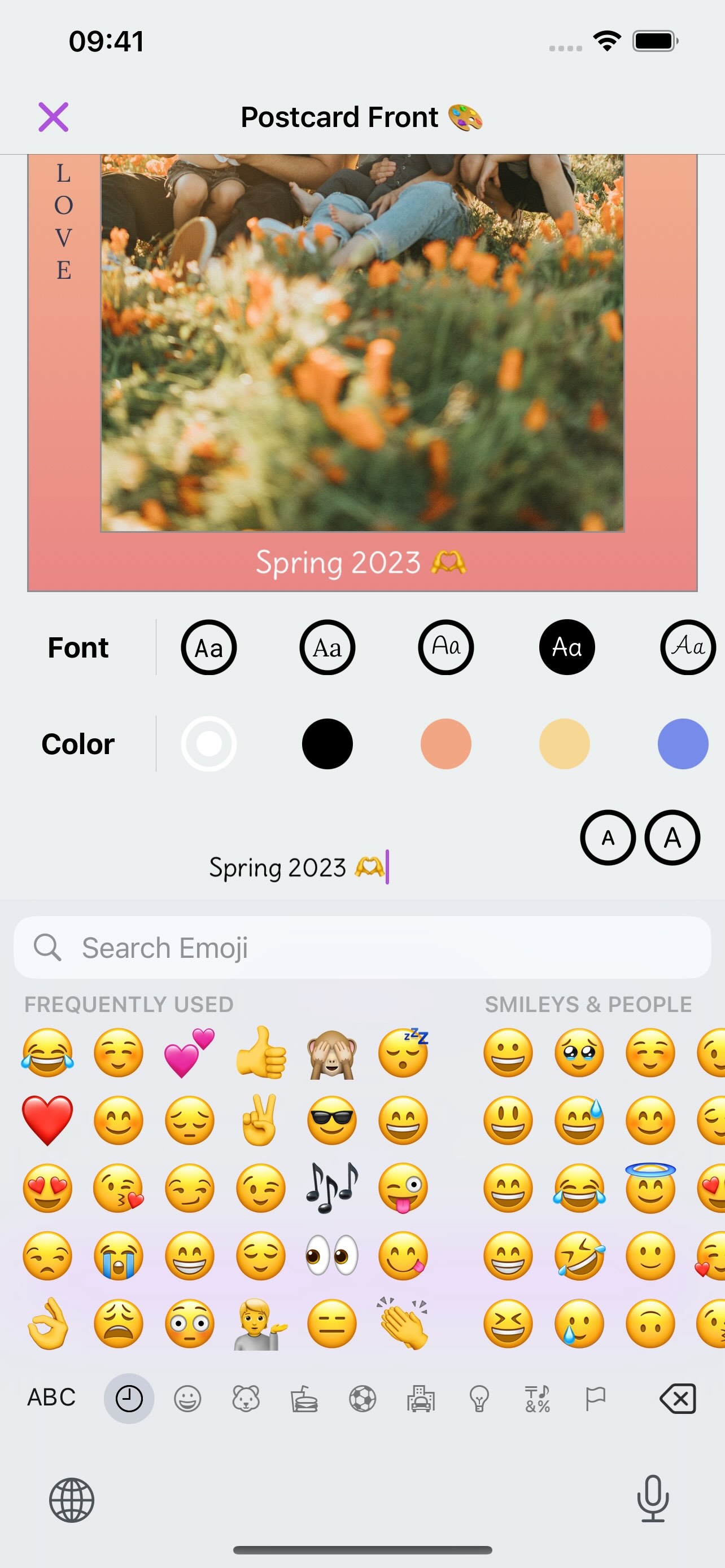Choose the serif font style
The height and width of the screenshot is (1568, 725).
(x=327, y=647)
